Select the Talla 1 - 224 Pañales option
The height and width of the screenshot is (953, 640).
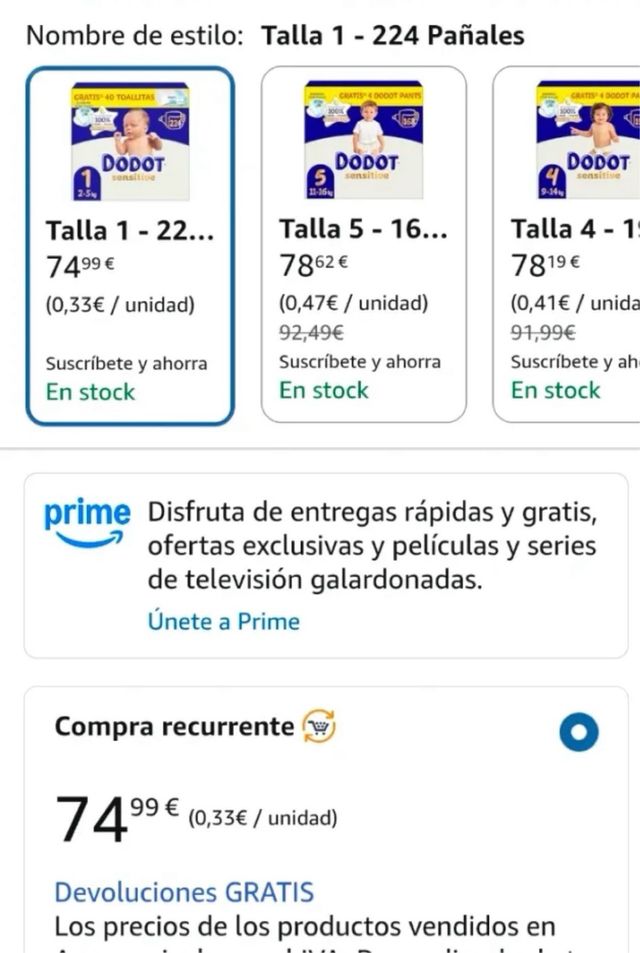(130, 245)
